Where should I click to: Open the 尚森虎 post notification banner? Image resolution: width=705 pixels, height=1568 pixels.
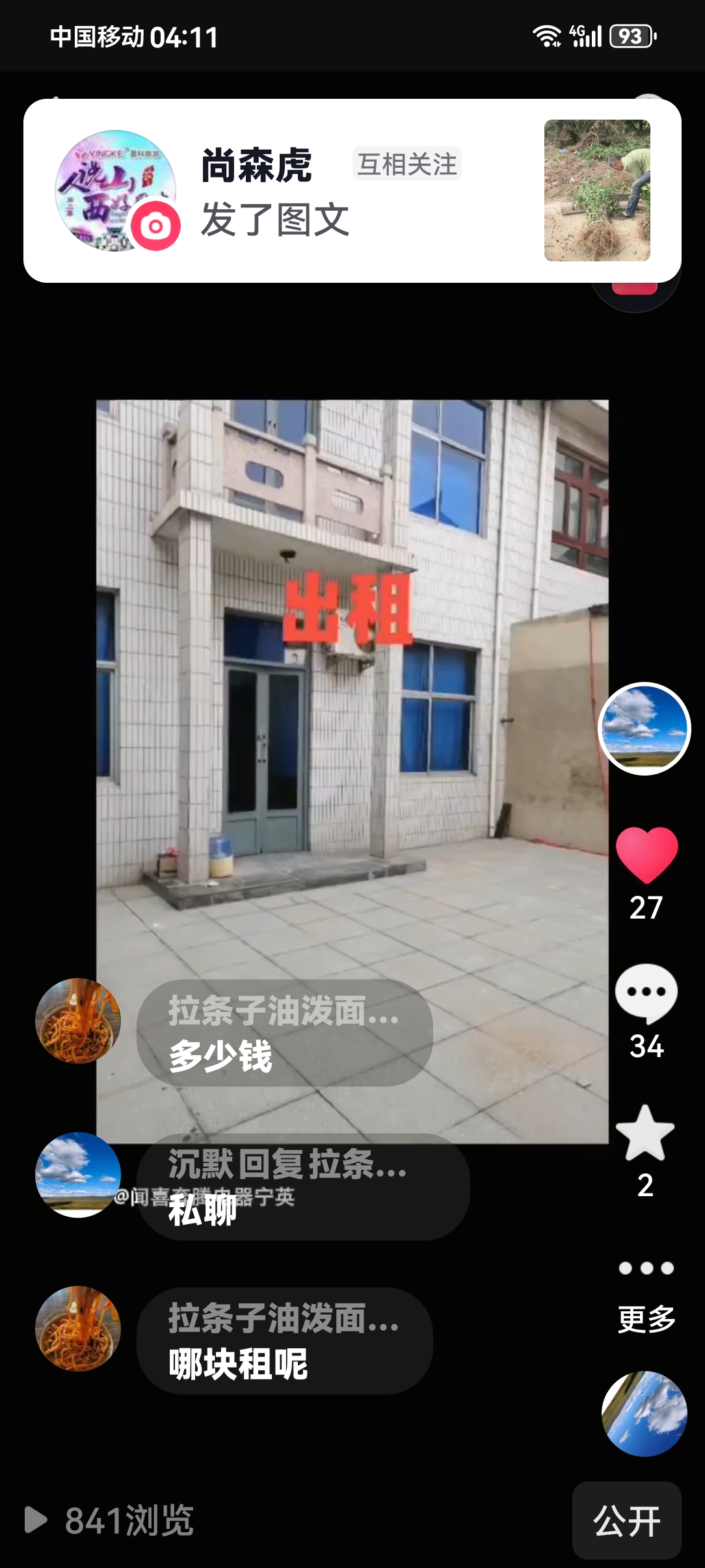pyautogui.click(x=351, y=190)
